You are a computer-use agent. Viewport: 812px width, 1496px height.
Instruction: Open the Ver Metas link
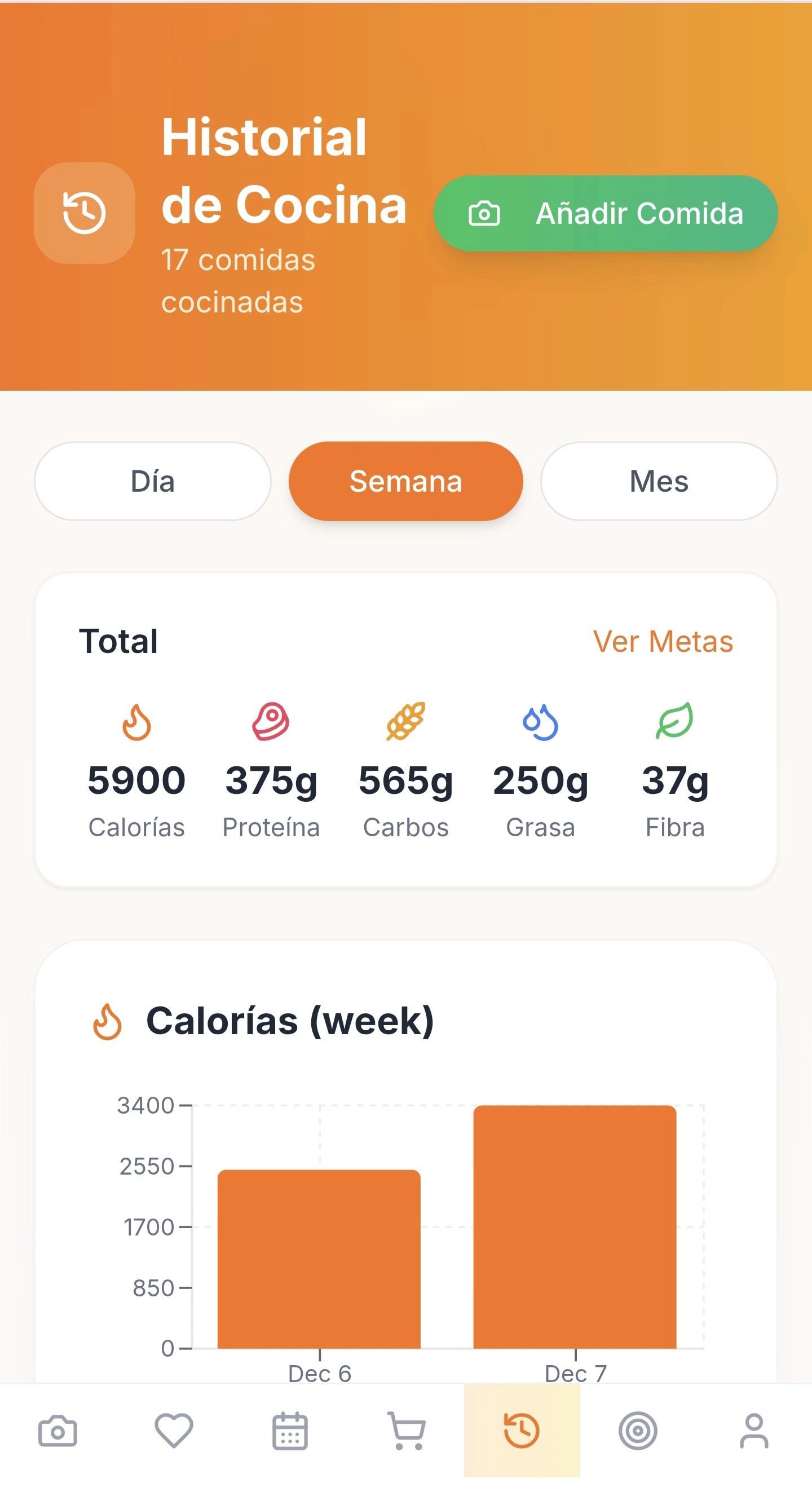click(663, 641)
